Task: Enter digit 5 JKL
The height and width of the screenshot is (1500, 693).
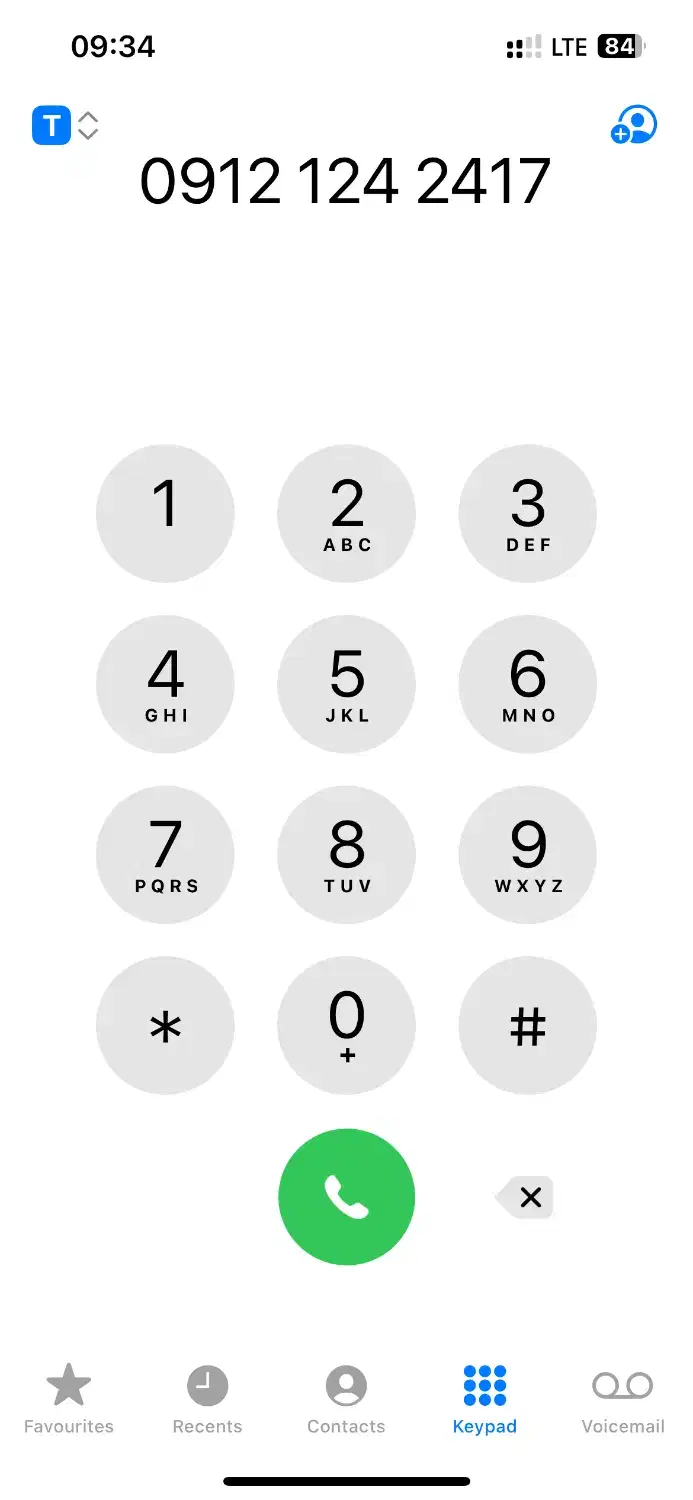Action: [x=346, y=684]
